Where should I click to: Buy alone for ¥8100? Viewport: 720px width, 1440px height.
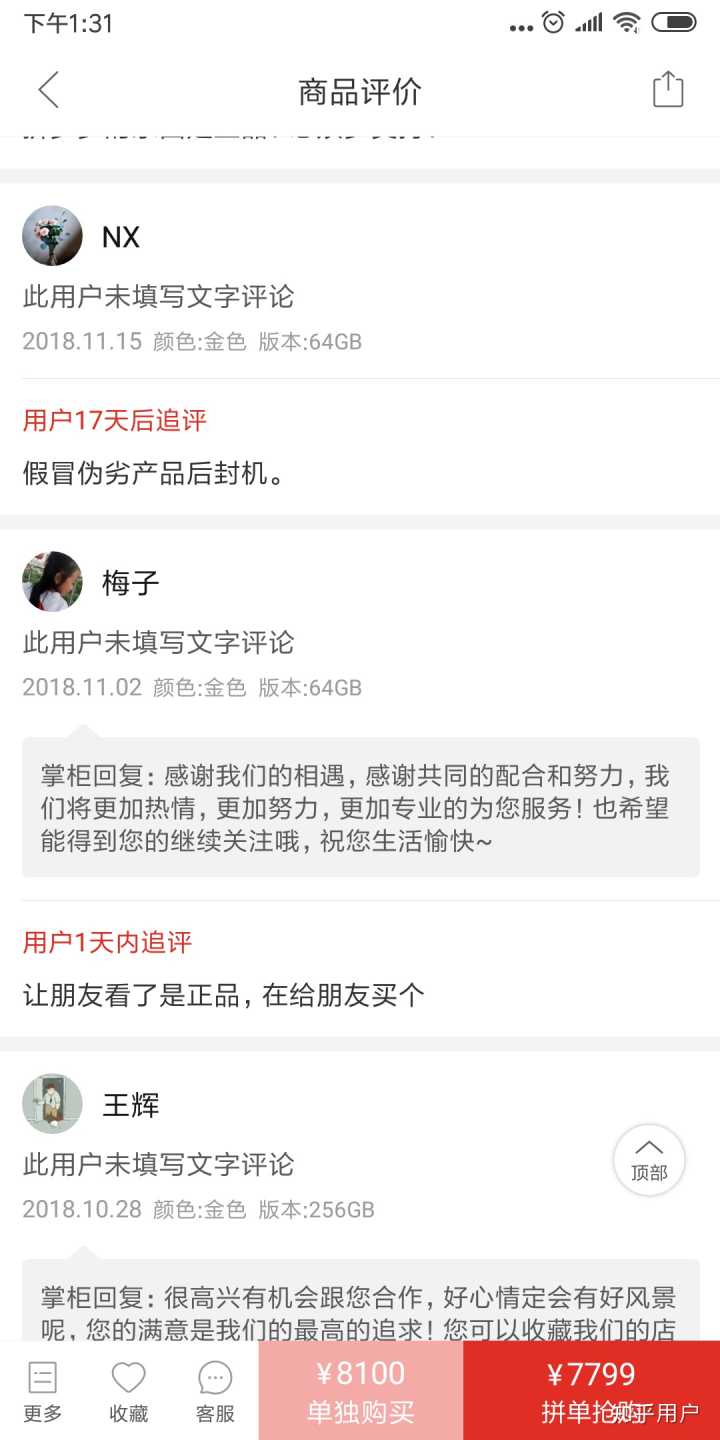361,1391
